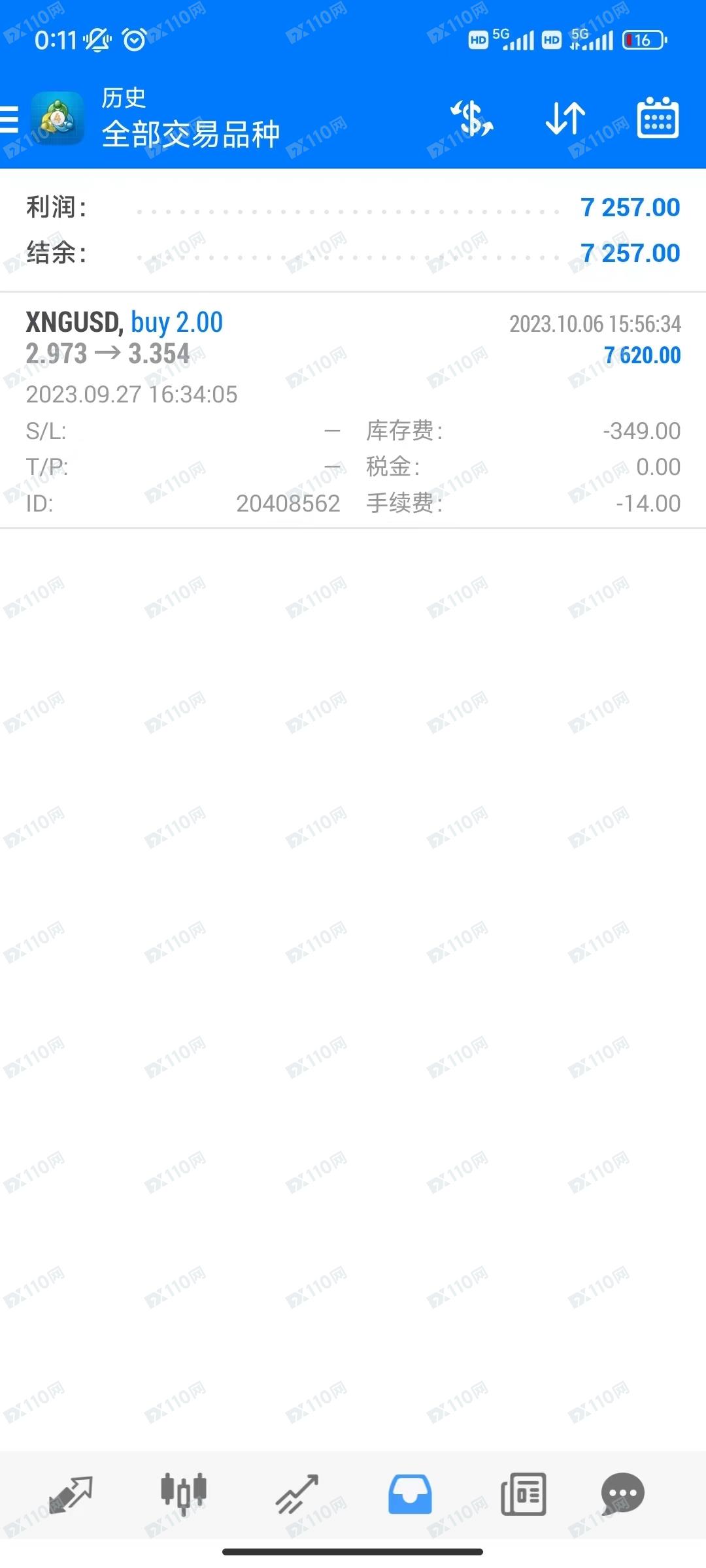Select the History inbox tab
Image resolution: width=706 pixels, height=1568 pixels.
point(410,1494)
